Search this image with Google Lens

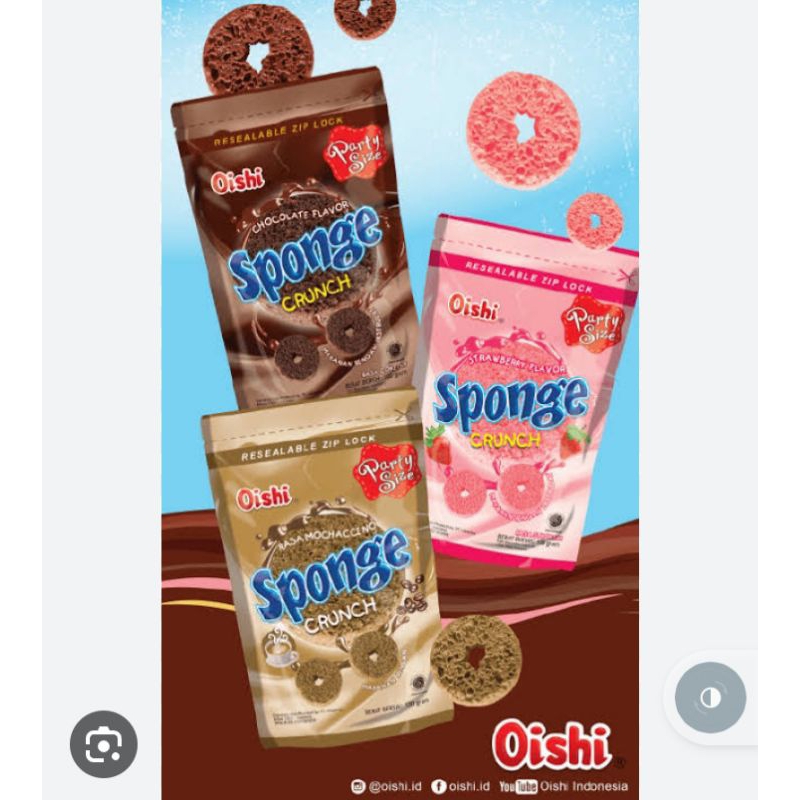104,745
